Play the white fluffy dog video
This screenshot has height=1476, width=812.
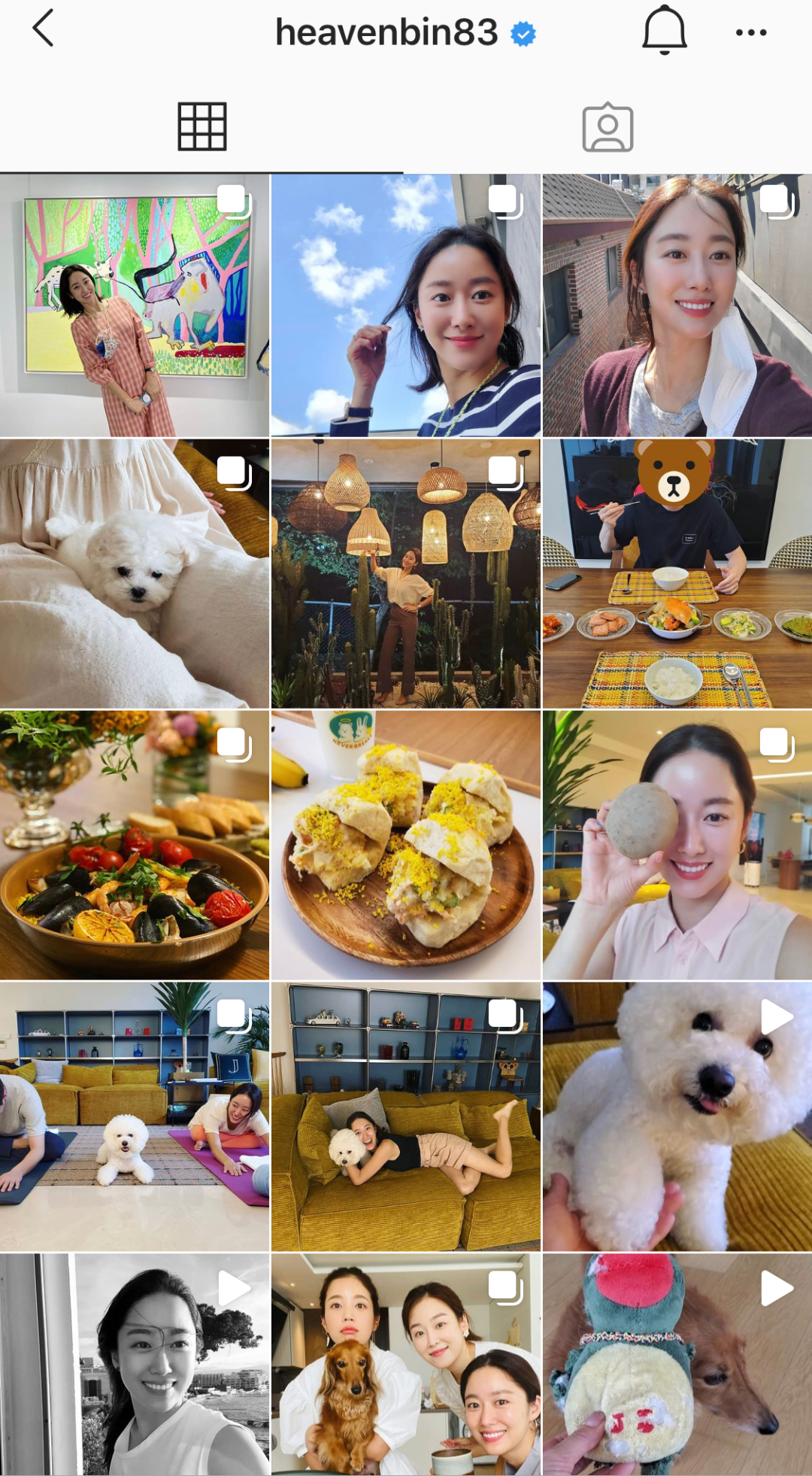[677, 1116]
